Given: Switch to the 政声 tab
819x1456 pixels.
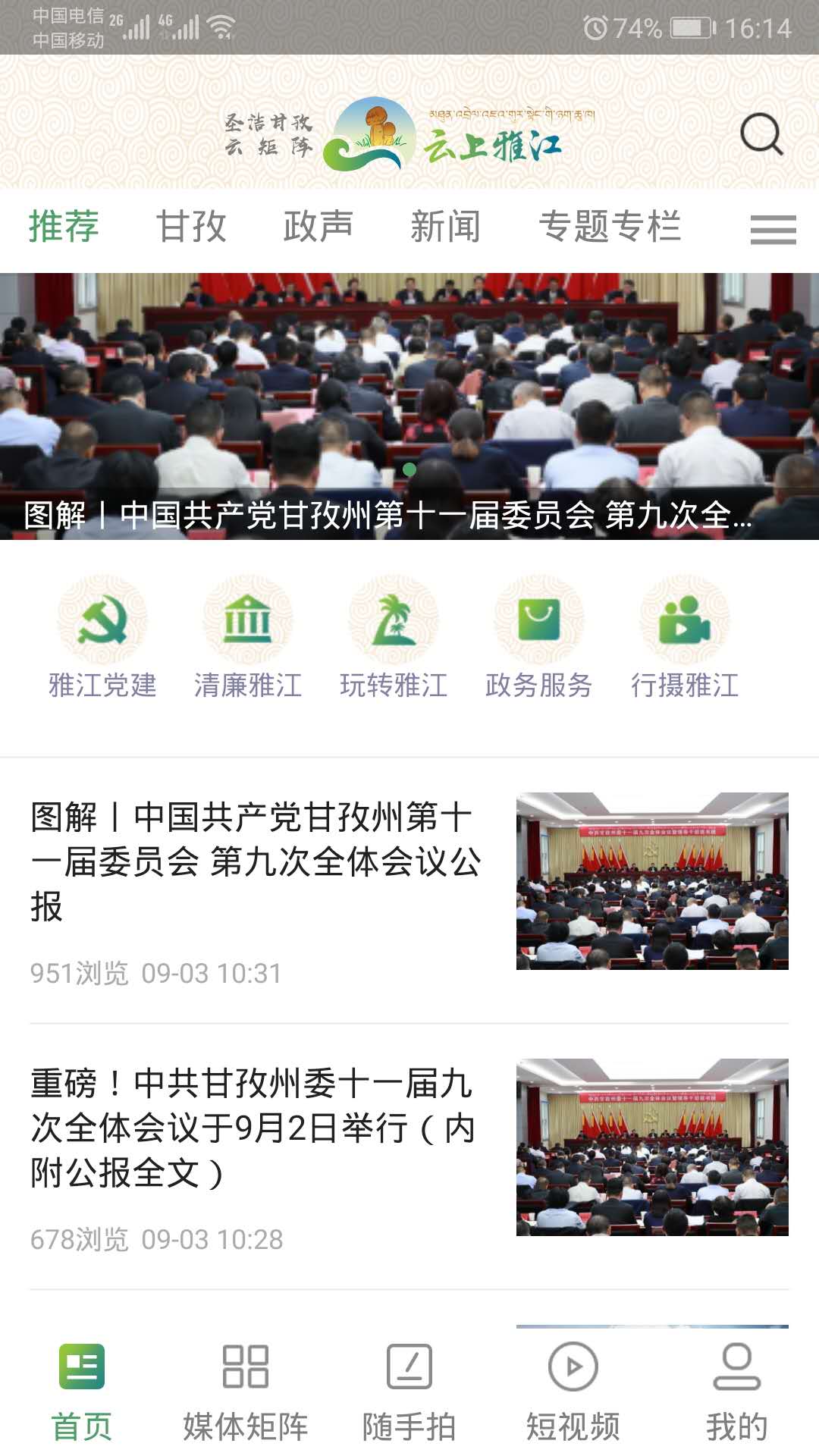Looking at the screenshot, I should click(318, 227).
